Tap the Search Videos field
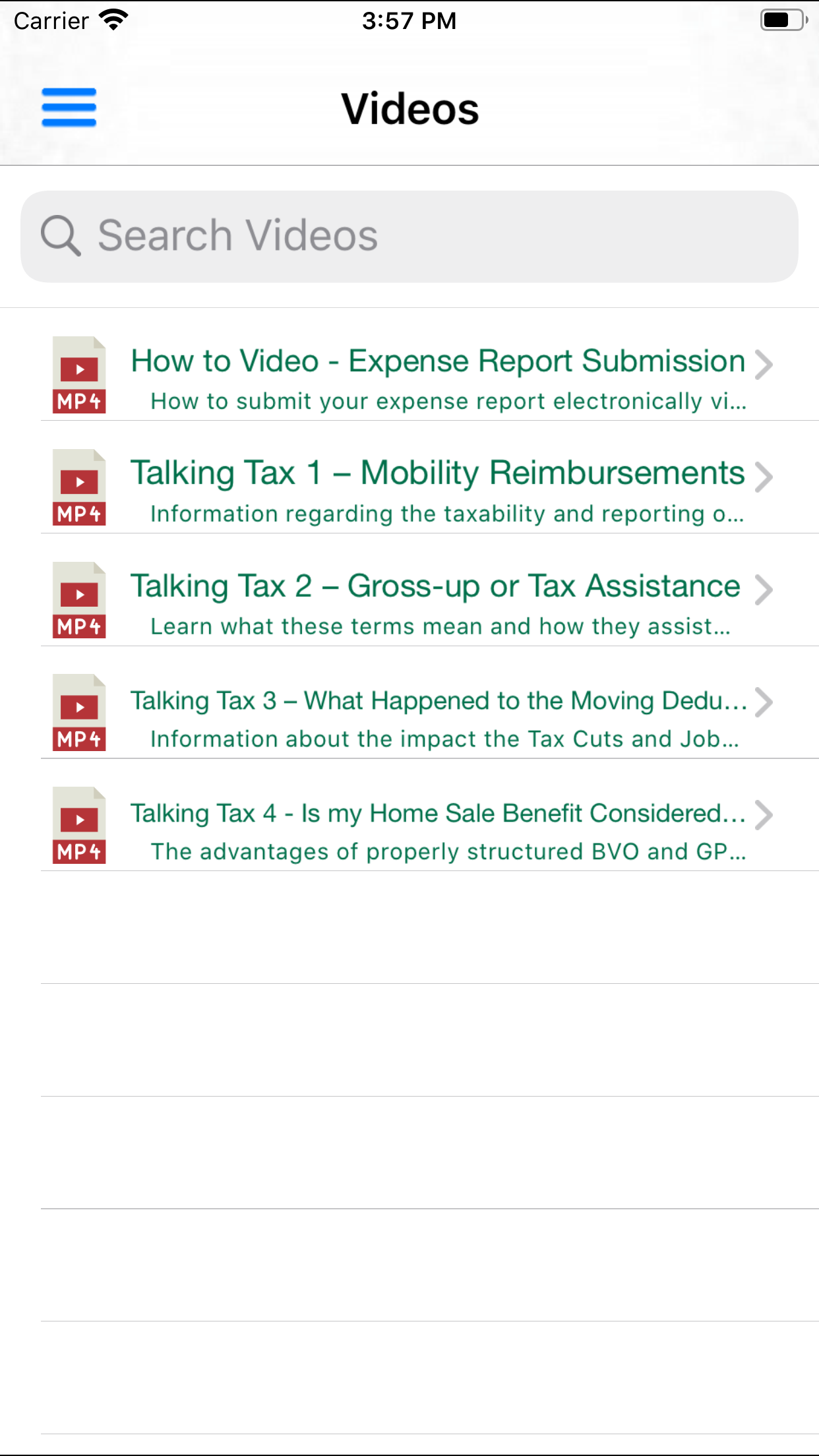Viewport: 819px width, 1456px height. (x=409, y=236)
